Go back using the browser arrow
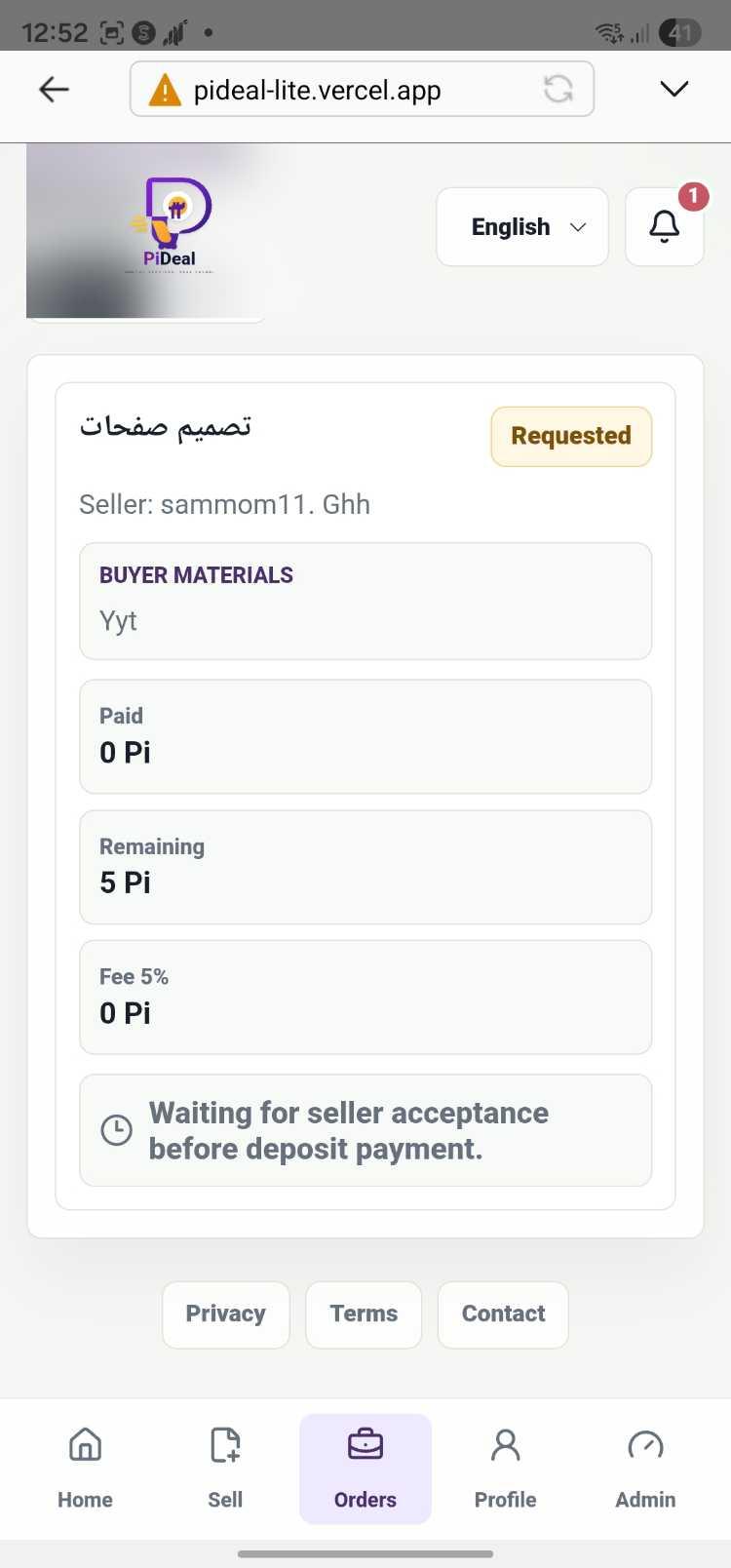Screen dimensions: 731x1568 [x=54, y=90]
